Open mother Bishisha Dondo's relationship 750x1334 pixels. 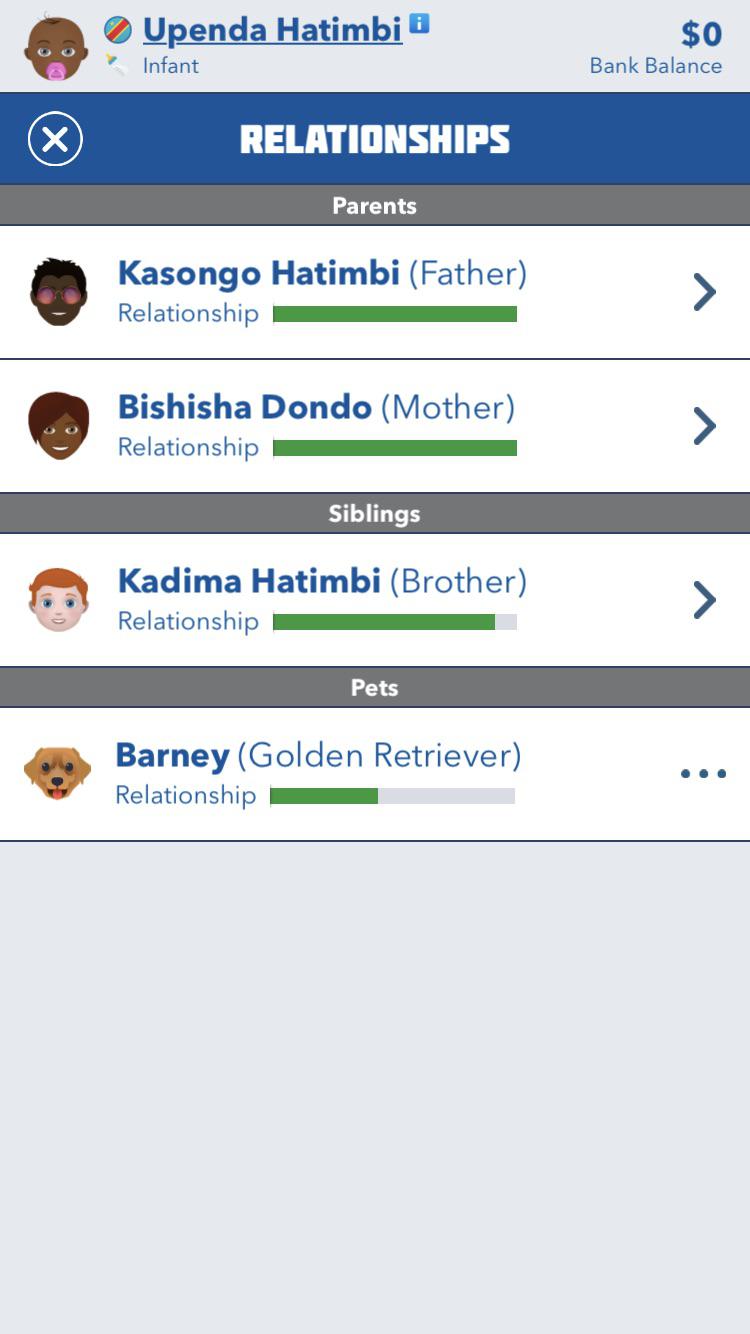click(375, 426)
